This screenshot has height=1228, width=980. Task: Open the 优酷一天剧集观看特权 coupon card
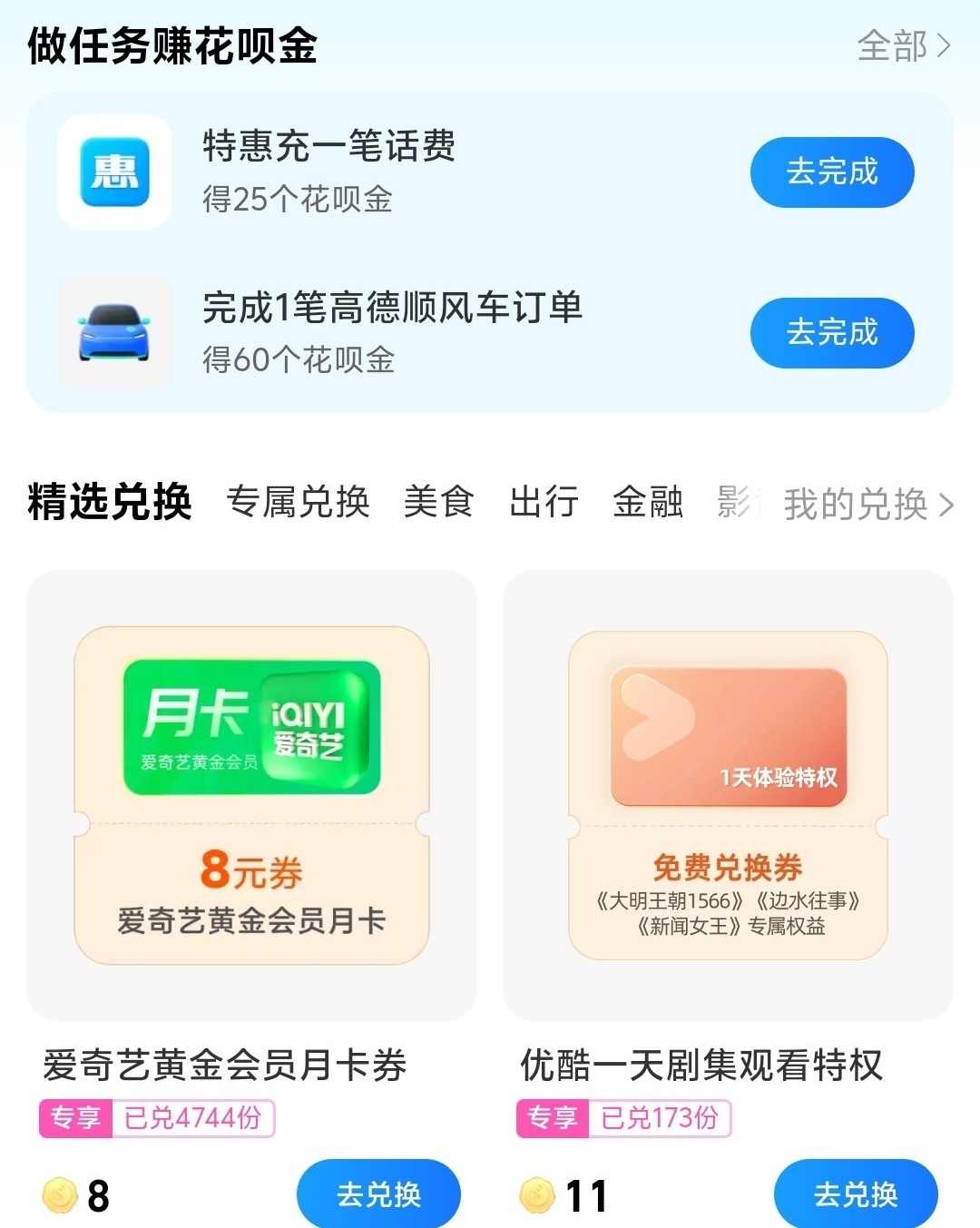(728, 795)
